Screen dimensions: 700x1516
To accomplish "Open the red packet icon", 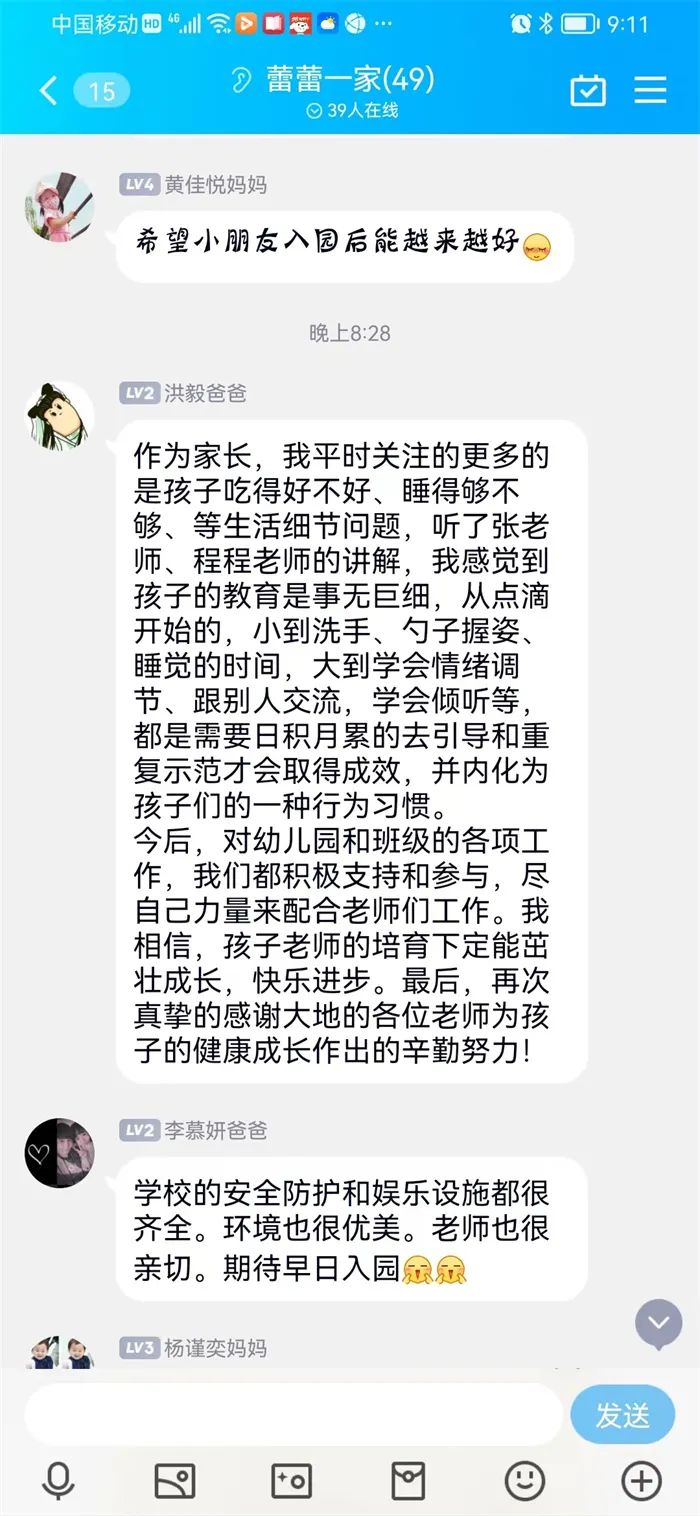I will [408, 1481].
